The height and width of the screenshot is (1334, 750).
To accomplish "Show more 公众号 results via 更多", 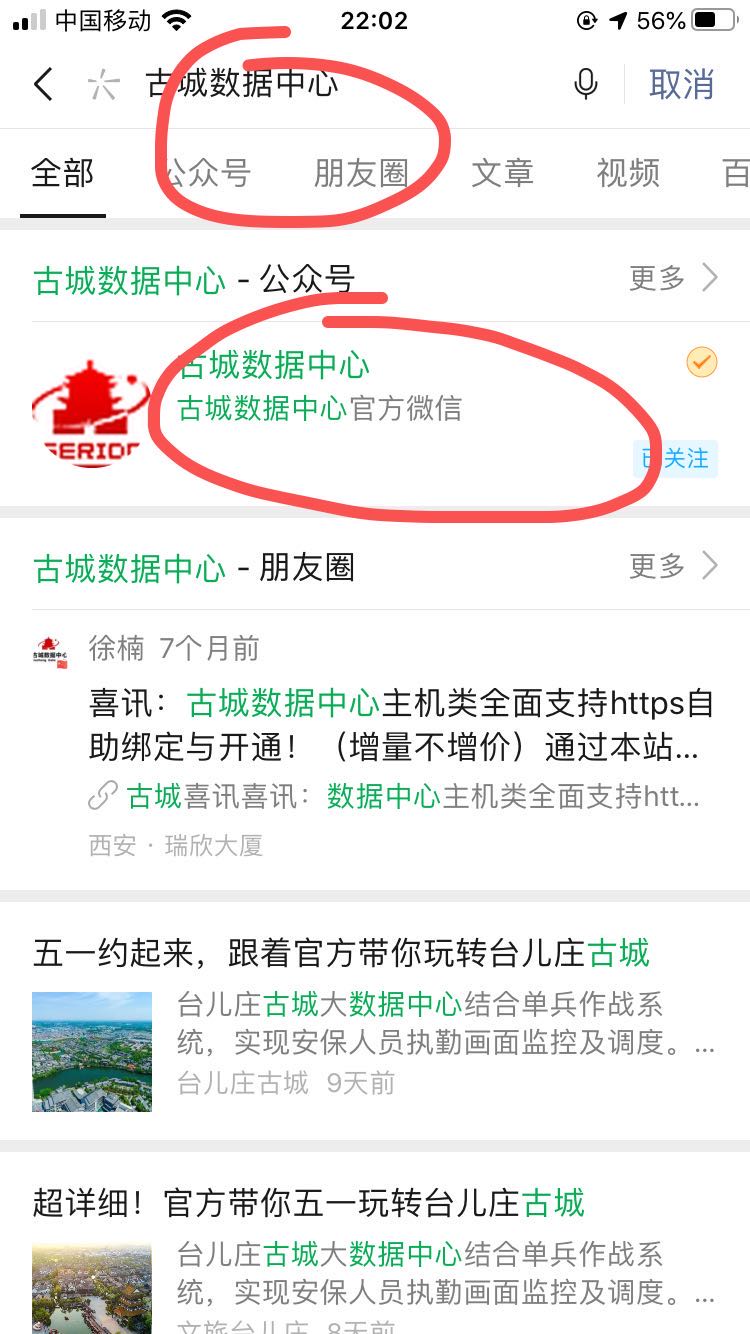I will click(673, 277).
